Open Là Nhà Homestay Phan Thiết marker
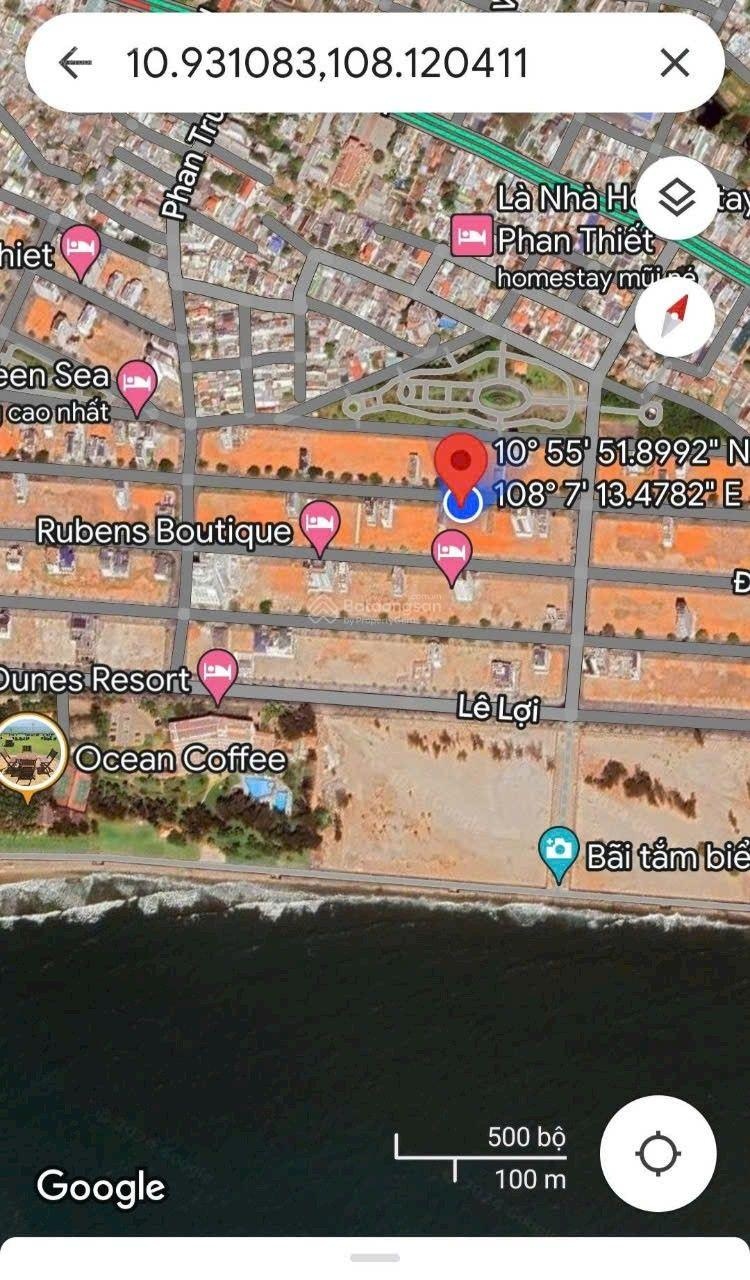750x1280 pixels. pyautogui.click(x=471, y=237)
